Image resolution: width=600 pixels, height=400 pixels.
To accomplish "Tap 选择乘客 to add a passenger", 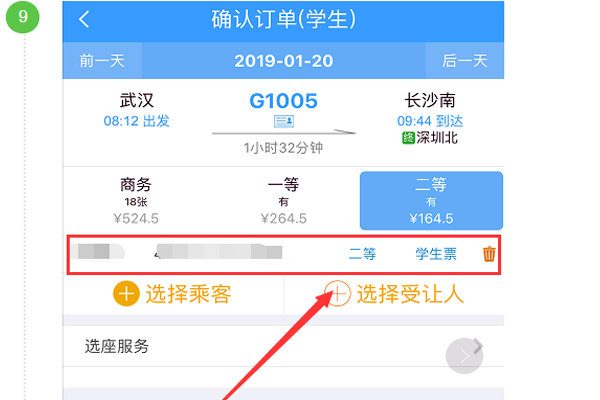I will pos(174,294).
